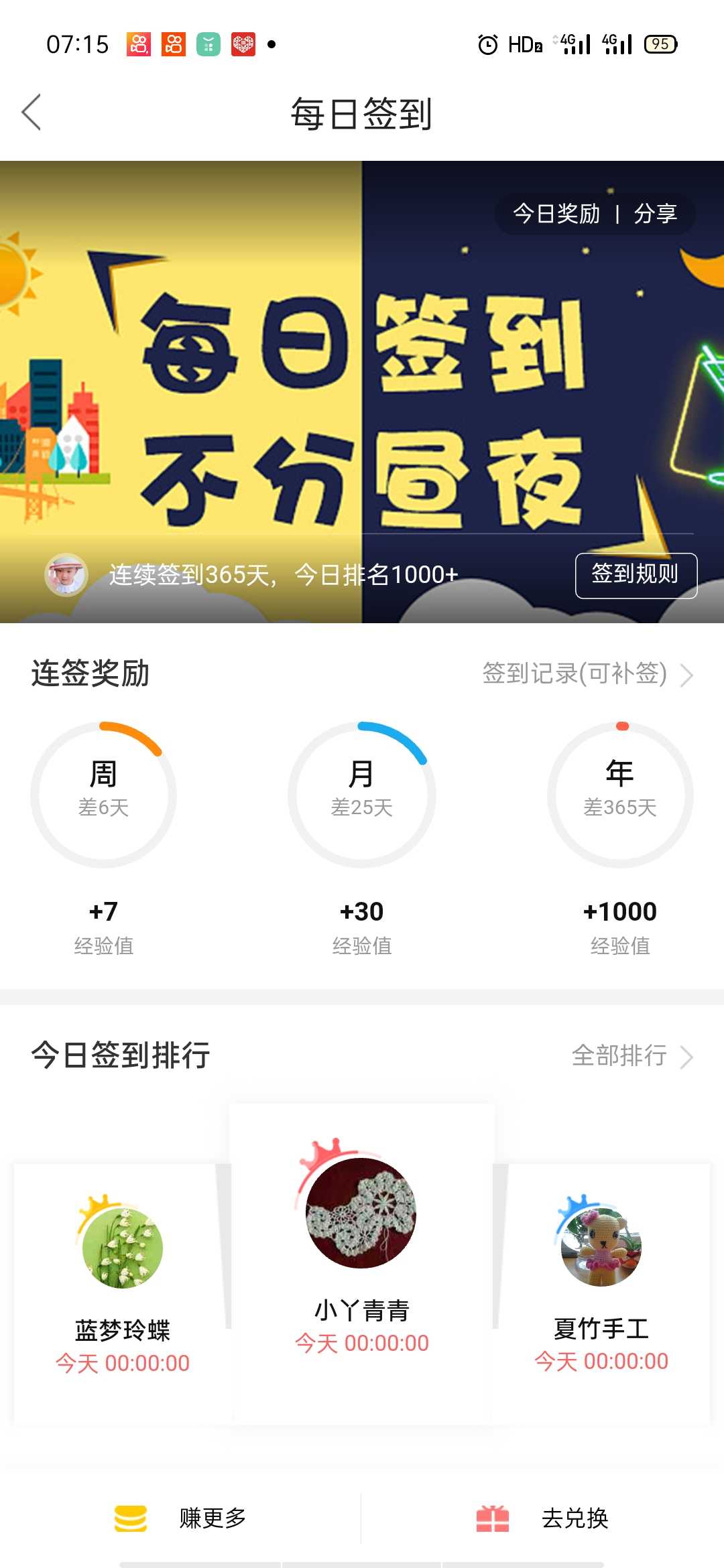Select the 年 yearly streak reward circle
Image resolution: width=724 pixels, height=1568 pixels.
pos(620,795)
